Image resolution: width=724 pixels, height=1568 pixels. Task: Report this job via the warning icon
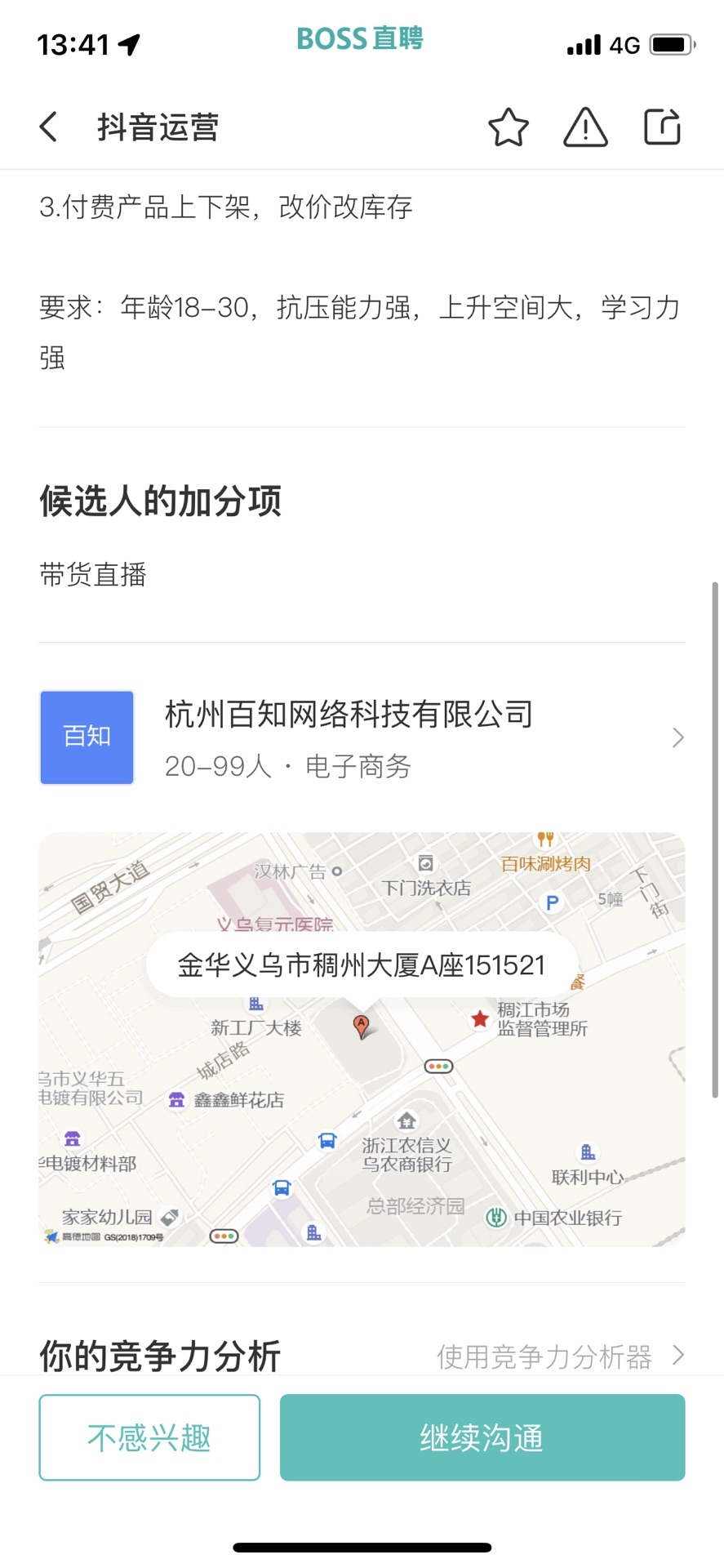click(x=585, y=127)
